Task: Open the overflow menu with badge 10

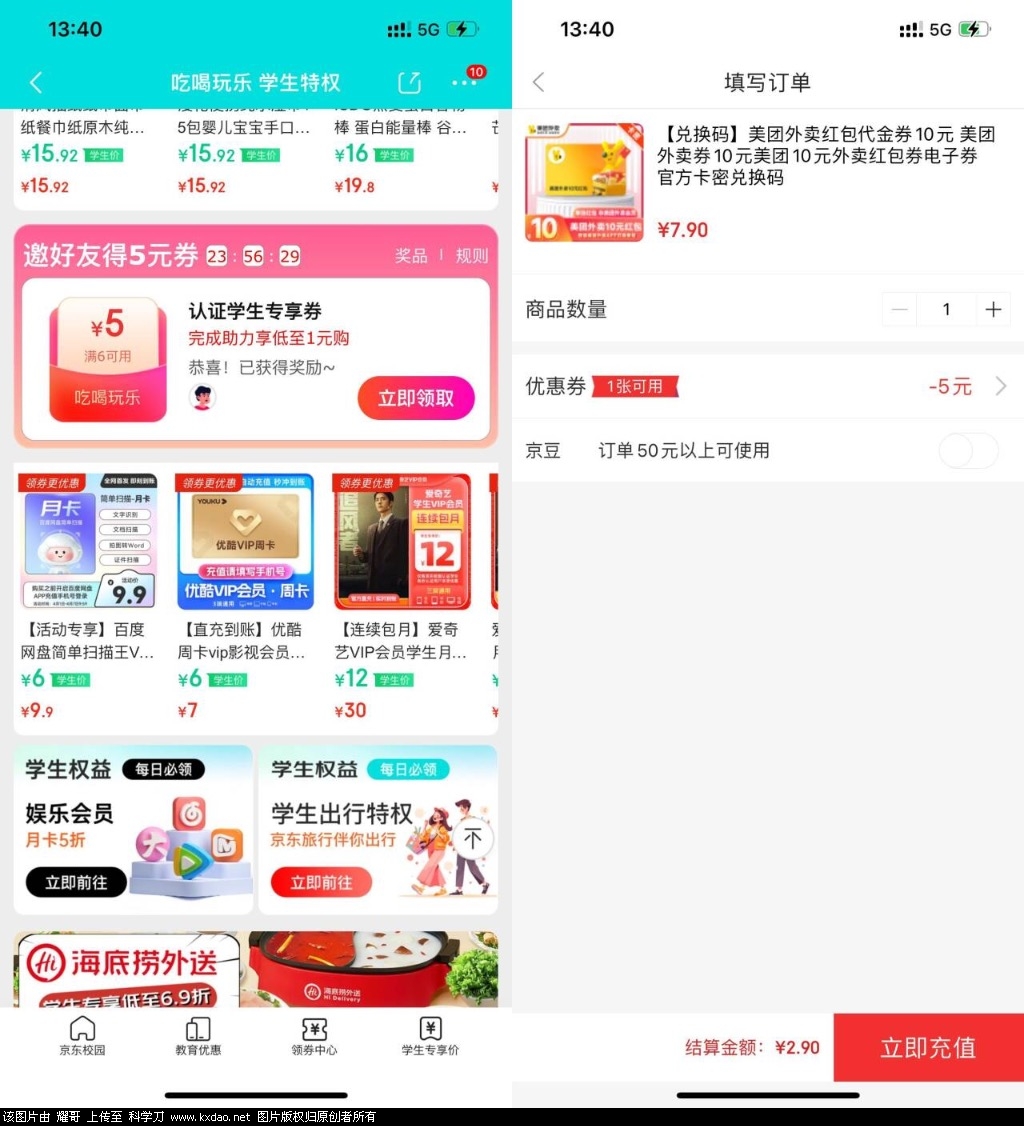Action: pyautogui.click(x=464, y=83)
